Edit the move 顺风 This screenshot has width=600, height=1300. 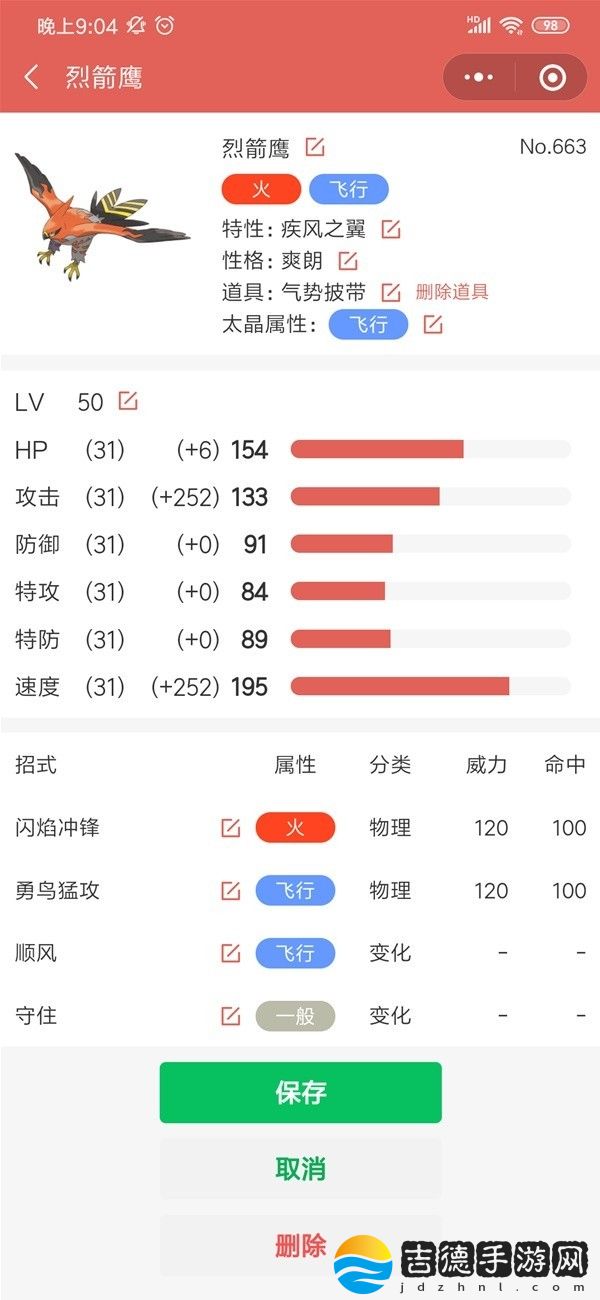tap(231, 953)
